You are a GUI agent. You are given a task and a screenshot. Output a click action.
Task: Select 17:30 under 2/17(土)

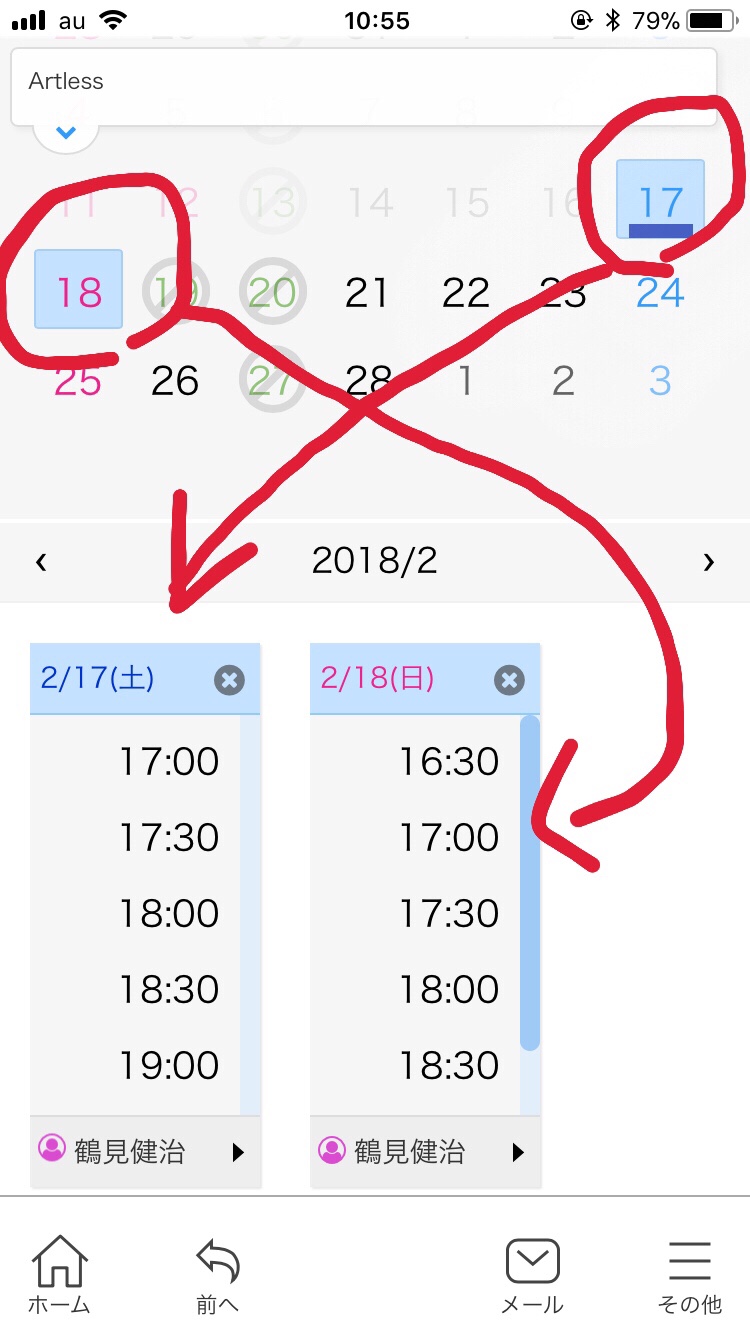pos(169,837)
